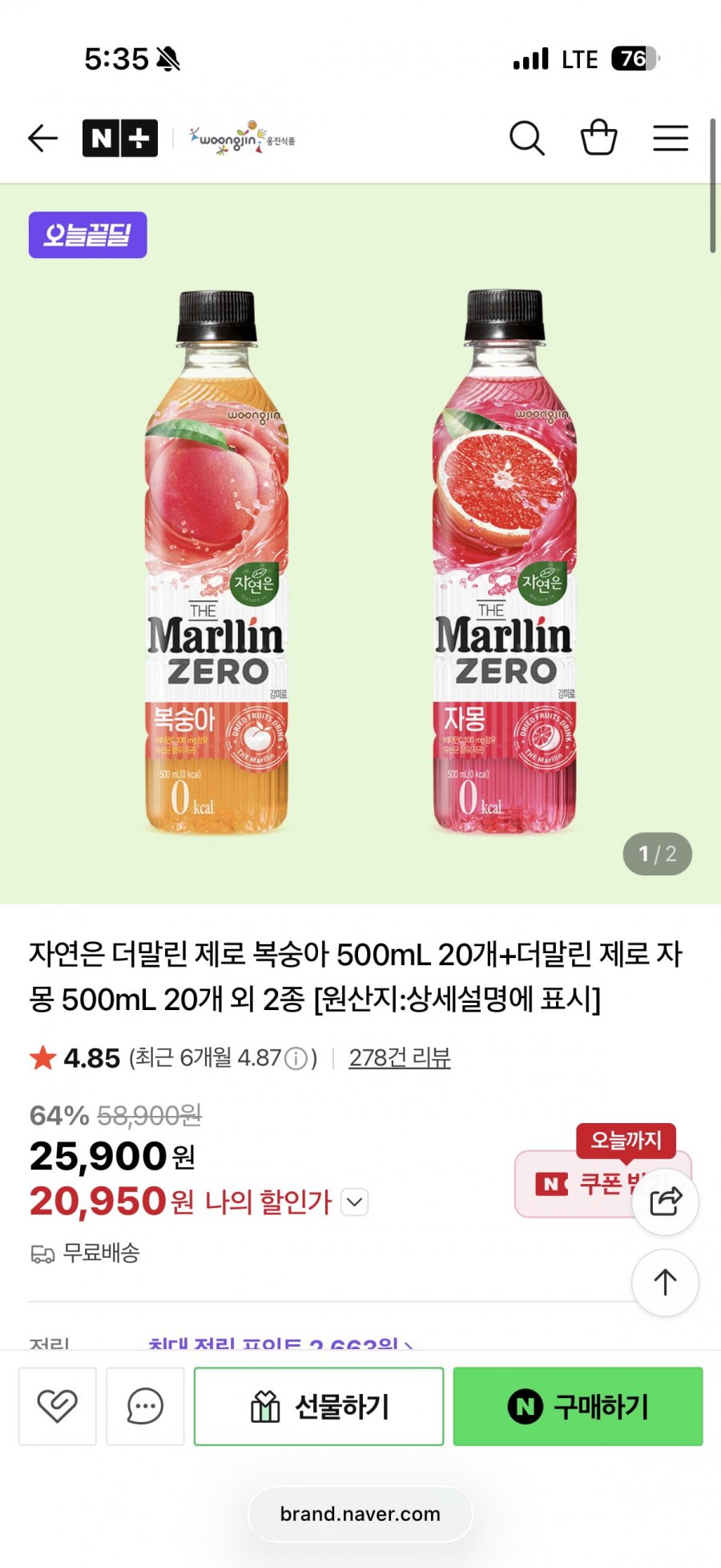Go back with the arrow icon
This screenshot has width=721, height=1568.
pos(43,139)
